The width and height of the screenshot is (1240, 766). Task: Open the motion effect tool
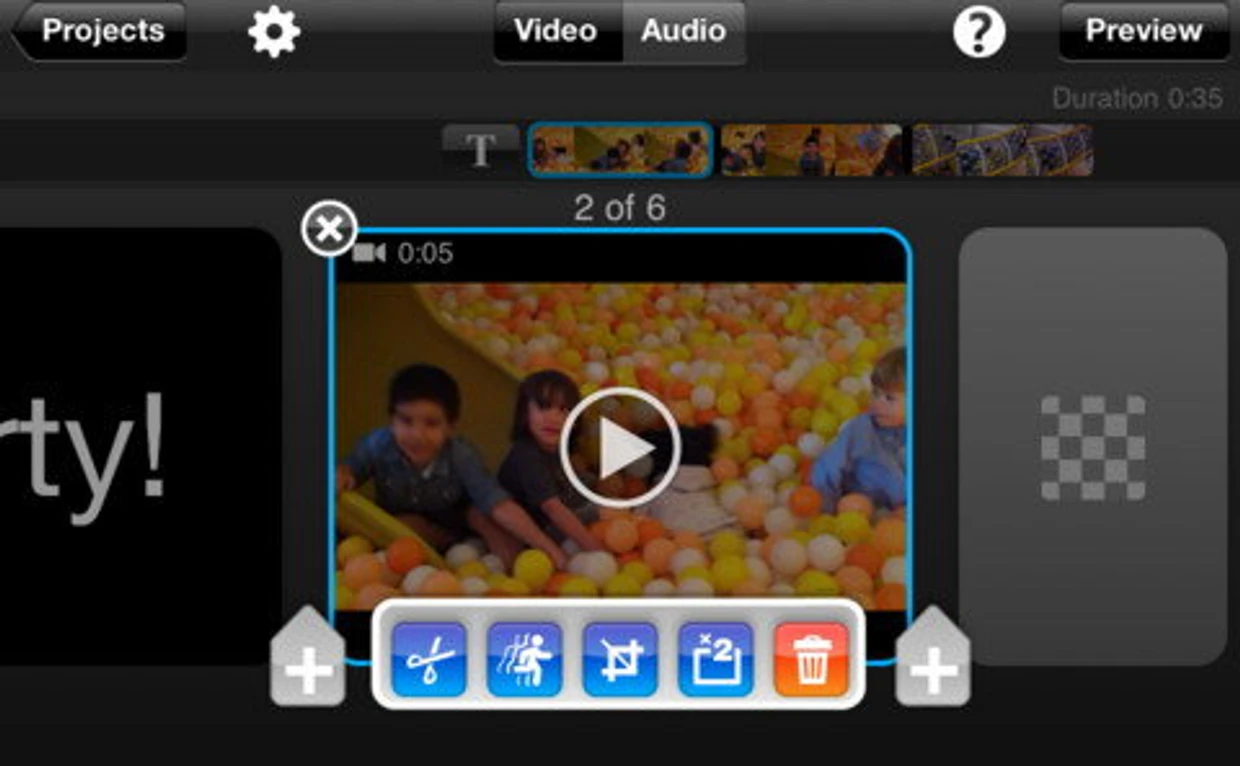click(x=524, y=659)
